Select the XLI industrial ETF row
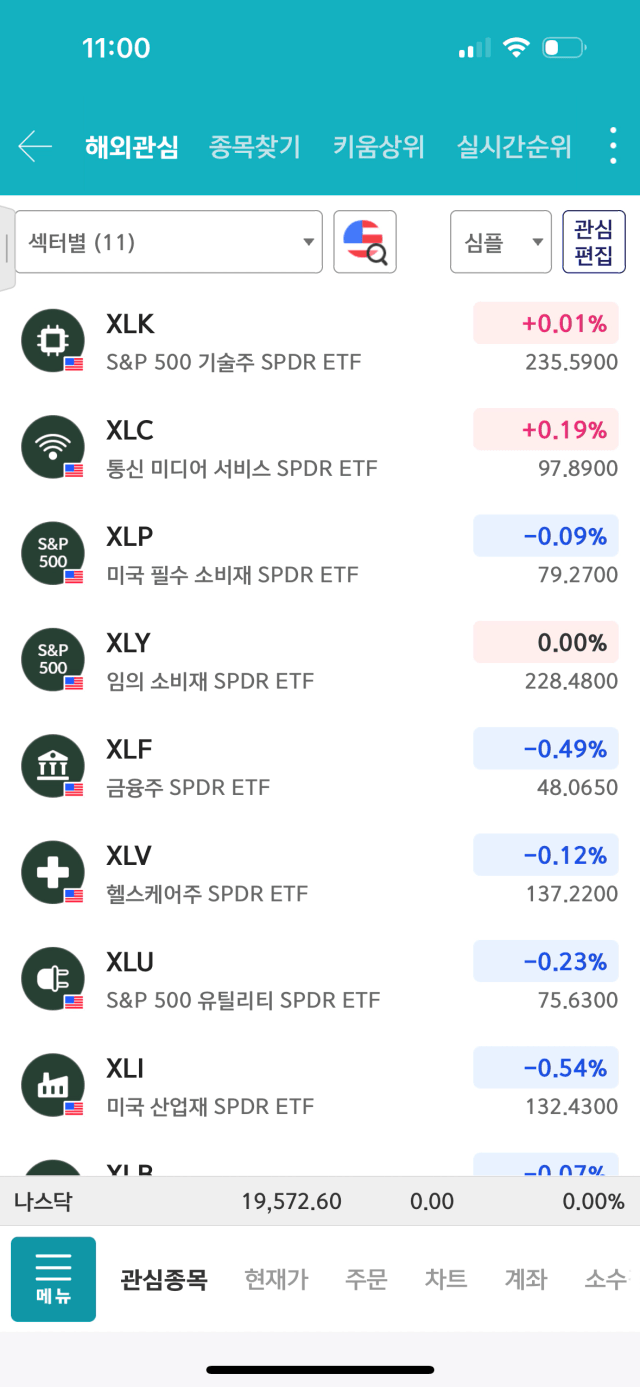This screenshot has height=1387, width=640. click(320, 1086)
